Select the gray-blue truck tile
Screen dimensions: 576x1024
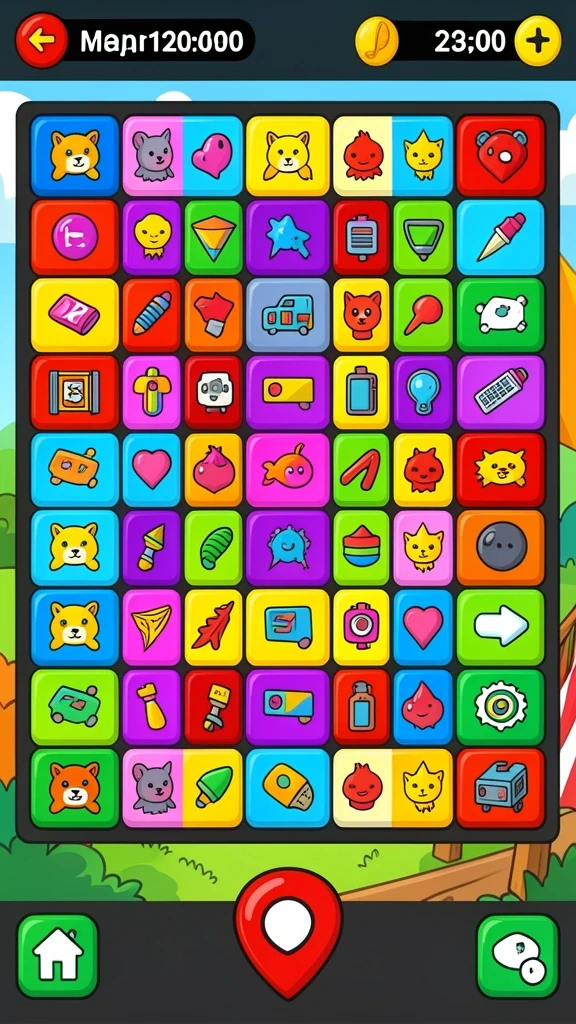coord(287,315)
